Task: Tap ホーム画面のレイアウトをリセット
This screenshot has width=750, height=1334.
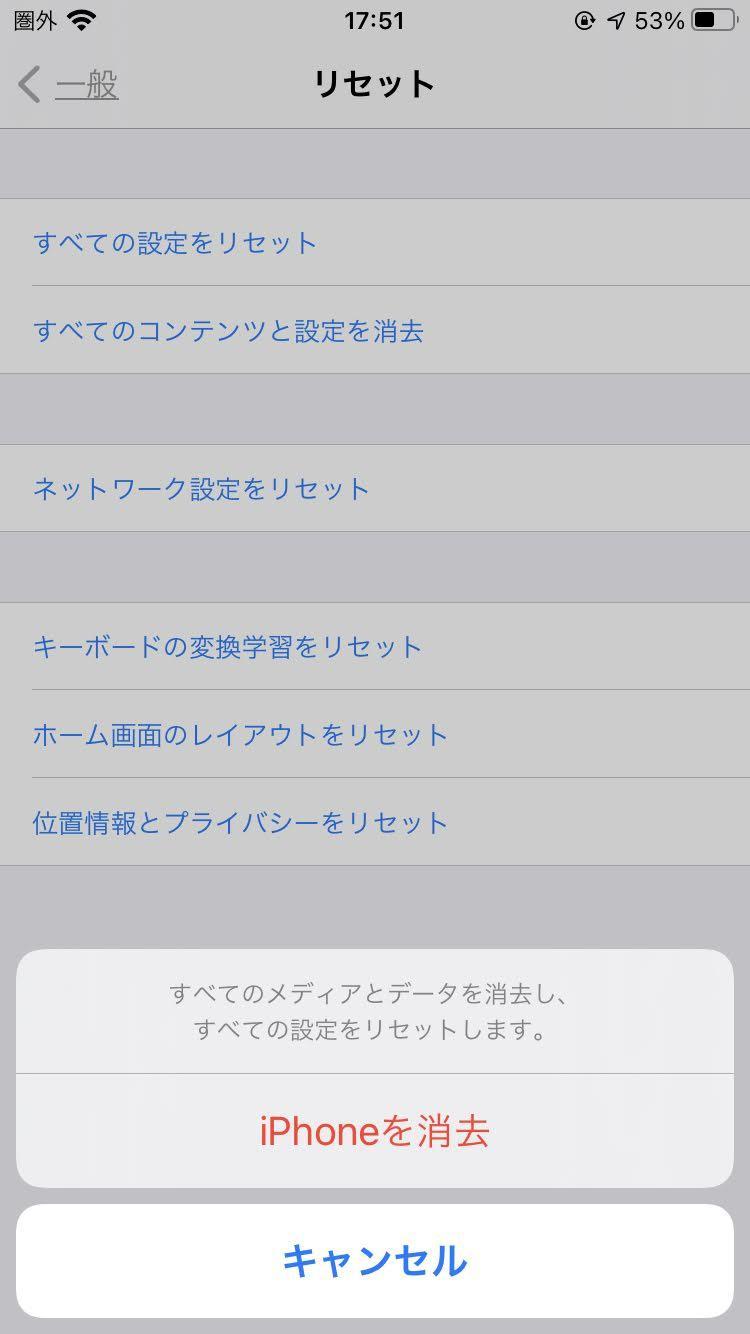Action: [375, 734]
